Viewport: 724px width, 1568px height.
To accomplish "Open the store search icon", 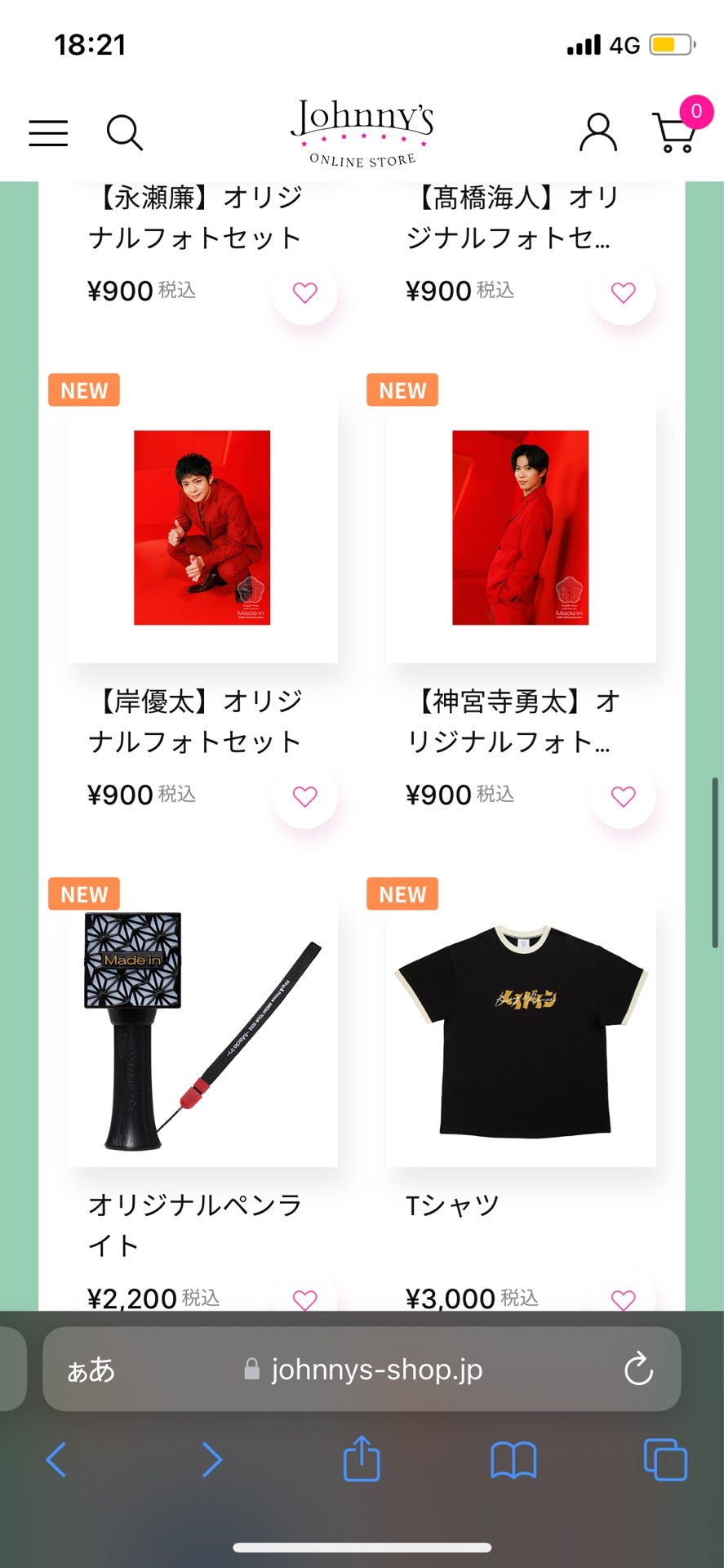I will tap(125, 133).
